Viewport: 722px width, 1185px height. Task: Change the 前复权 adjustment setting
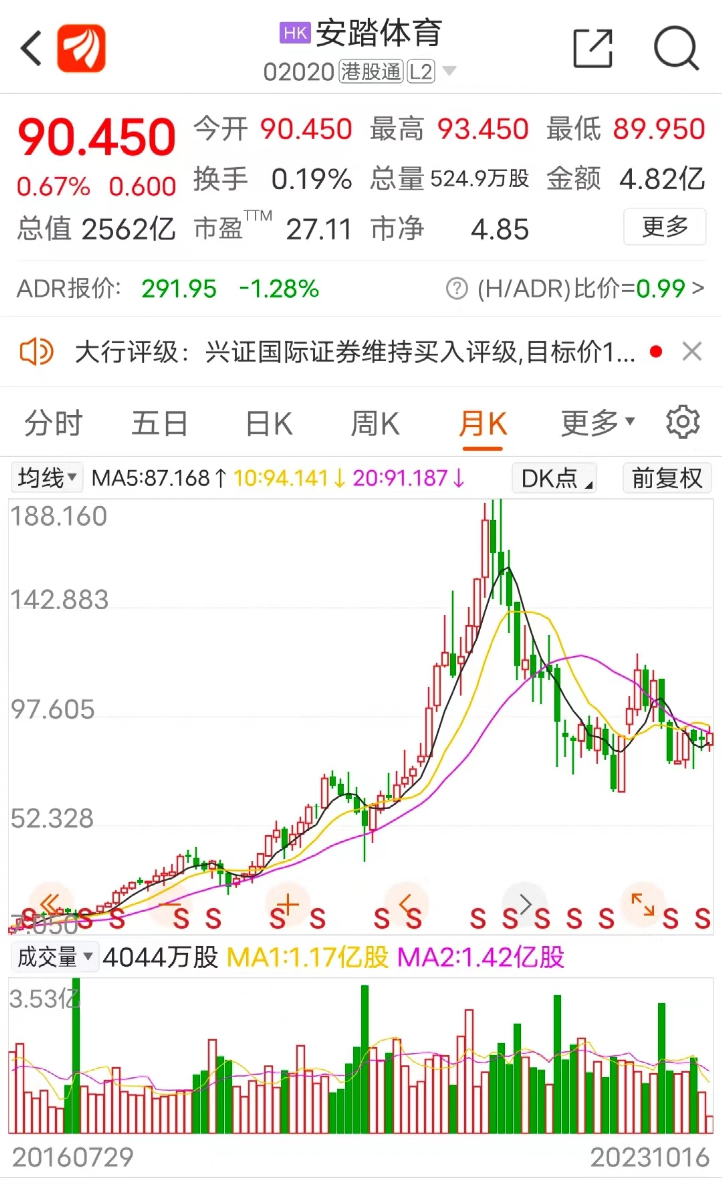pos(666,478)
